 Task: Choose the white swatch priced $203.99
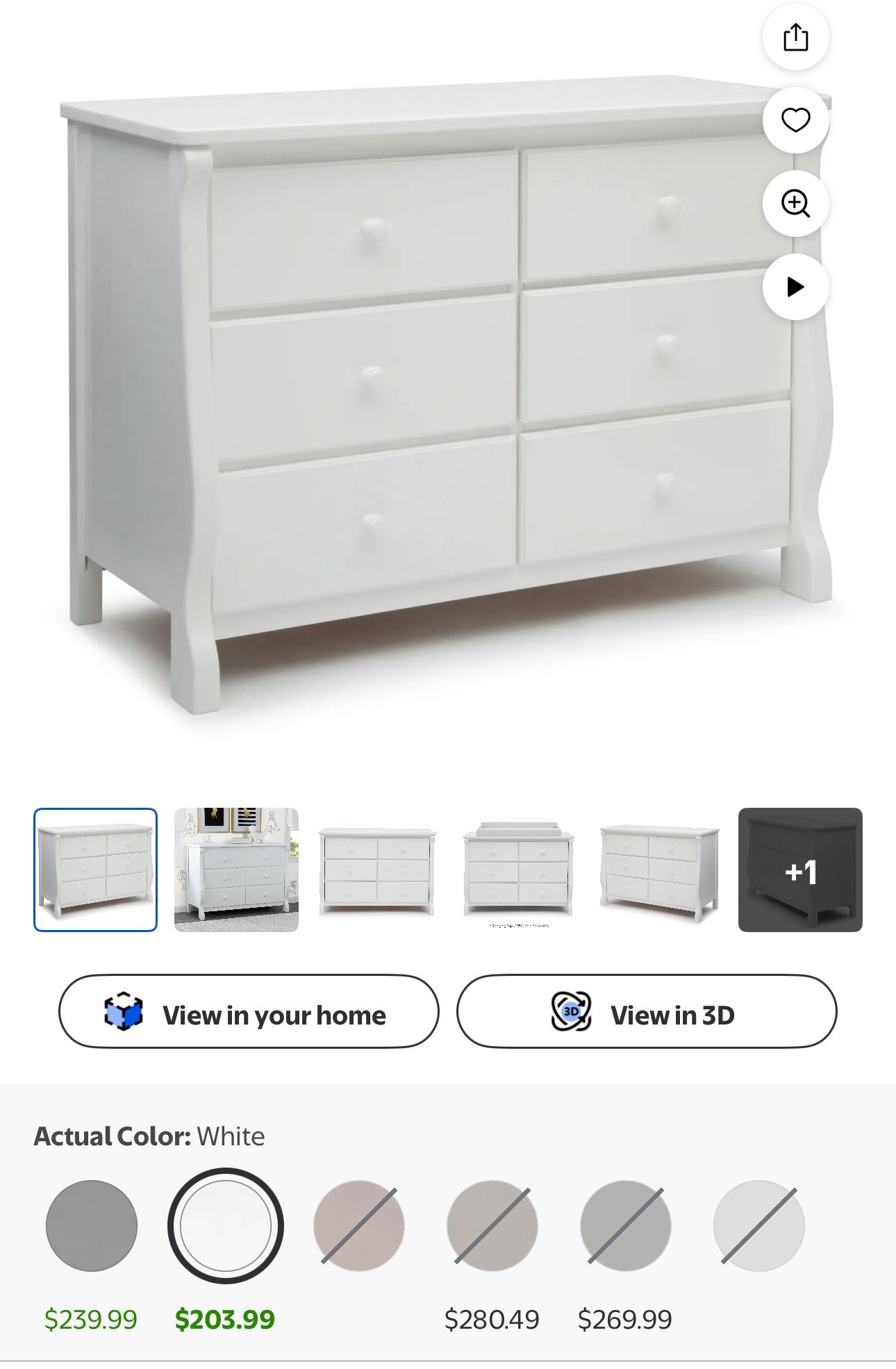coord(225,1225)
